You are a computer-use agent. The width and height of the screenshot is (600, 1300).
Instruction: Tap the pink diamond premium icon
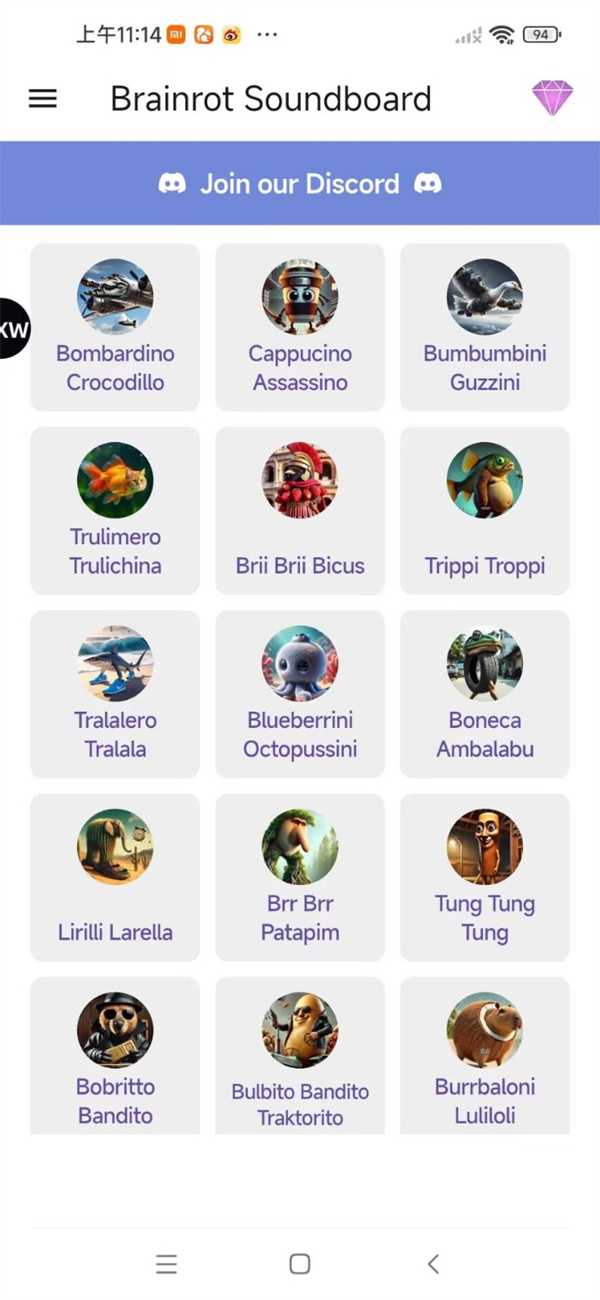[552, 98]
